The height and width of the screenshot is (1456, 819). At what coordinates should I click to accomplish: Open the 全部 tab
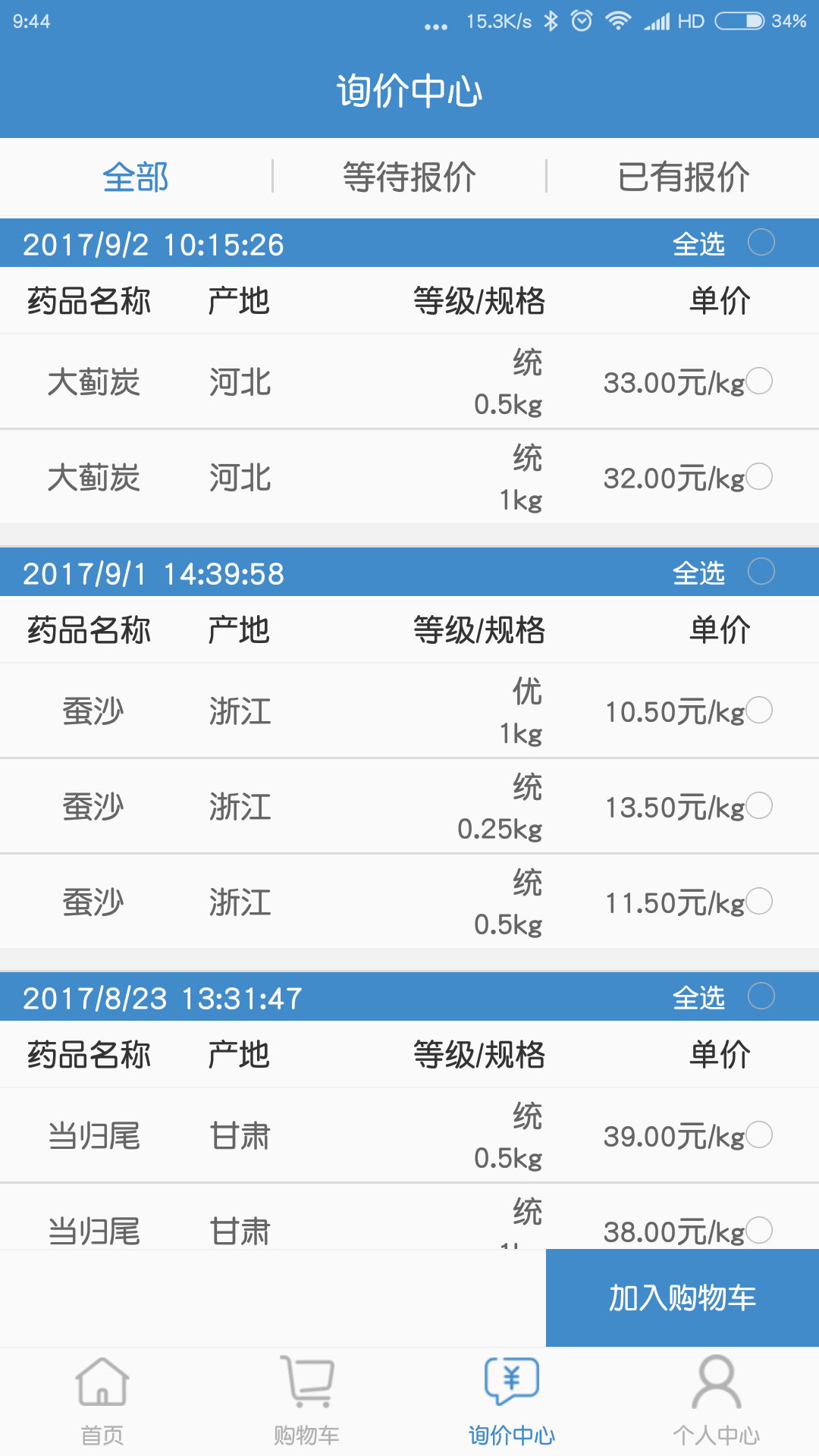point(135,177)
